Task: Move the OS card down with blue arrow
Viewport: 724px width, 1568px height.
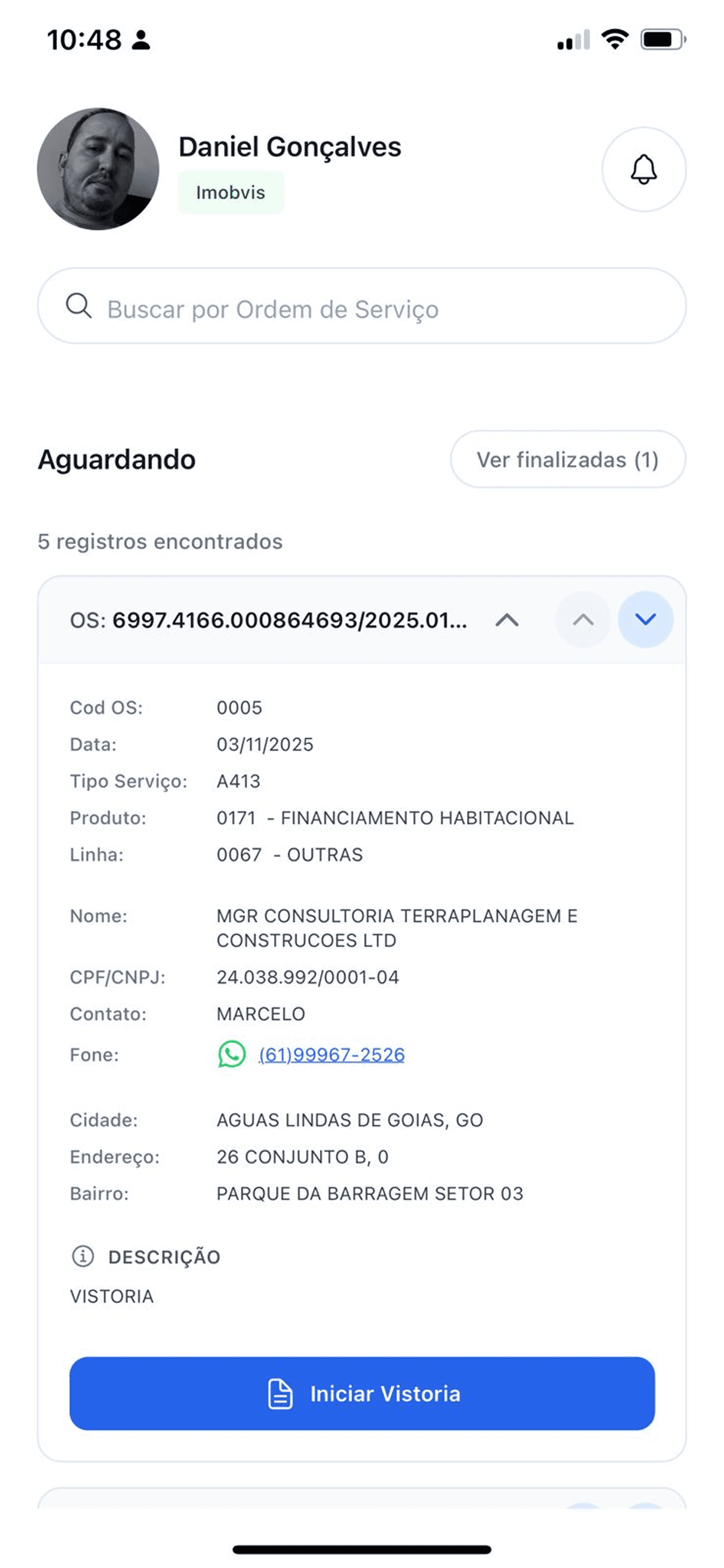Action: point(645,619)
